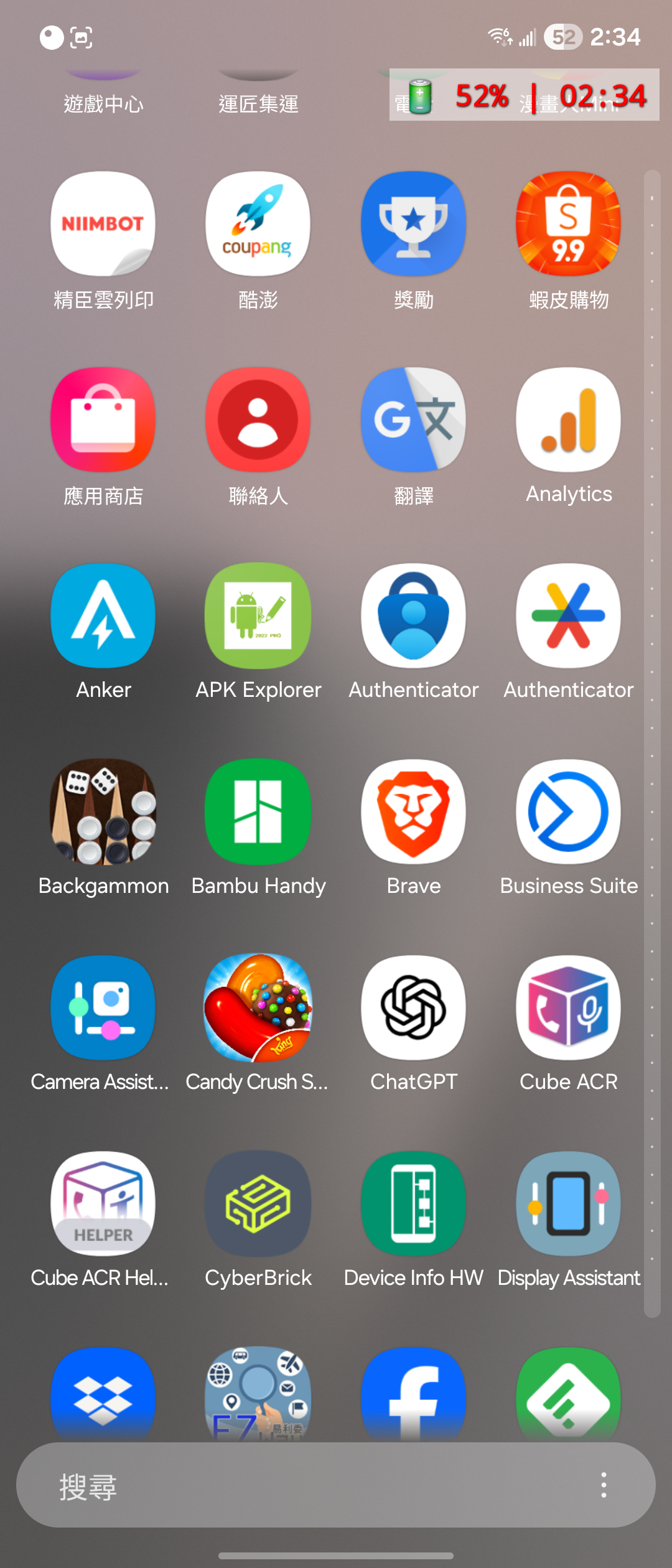Open Display Assistant settings app
Screen dimensions: 672x1568
[x=568, y=1204]
